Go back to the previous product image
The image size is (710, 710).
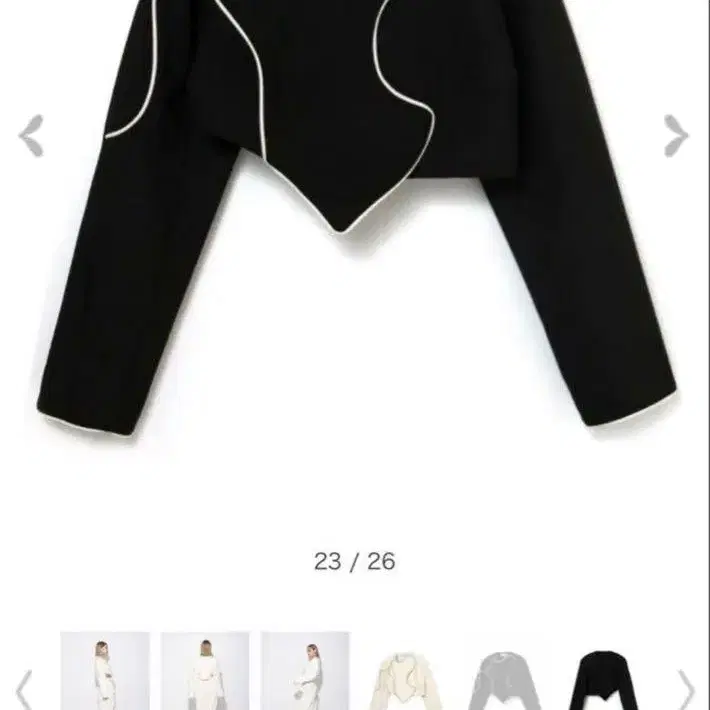tap(31, 136)
